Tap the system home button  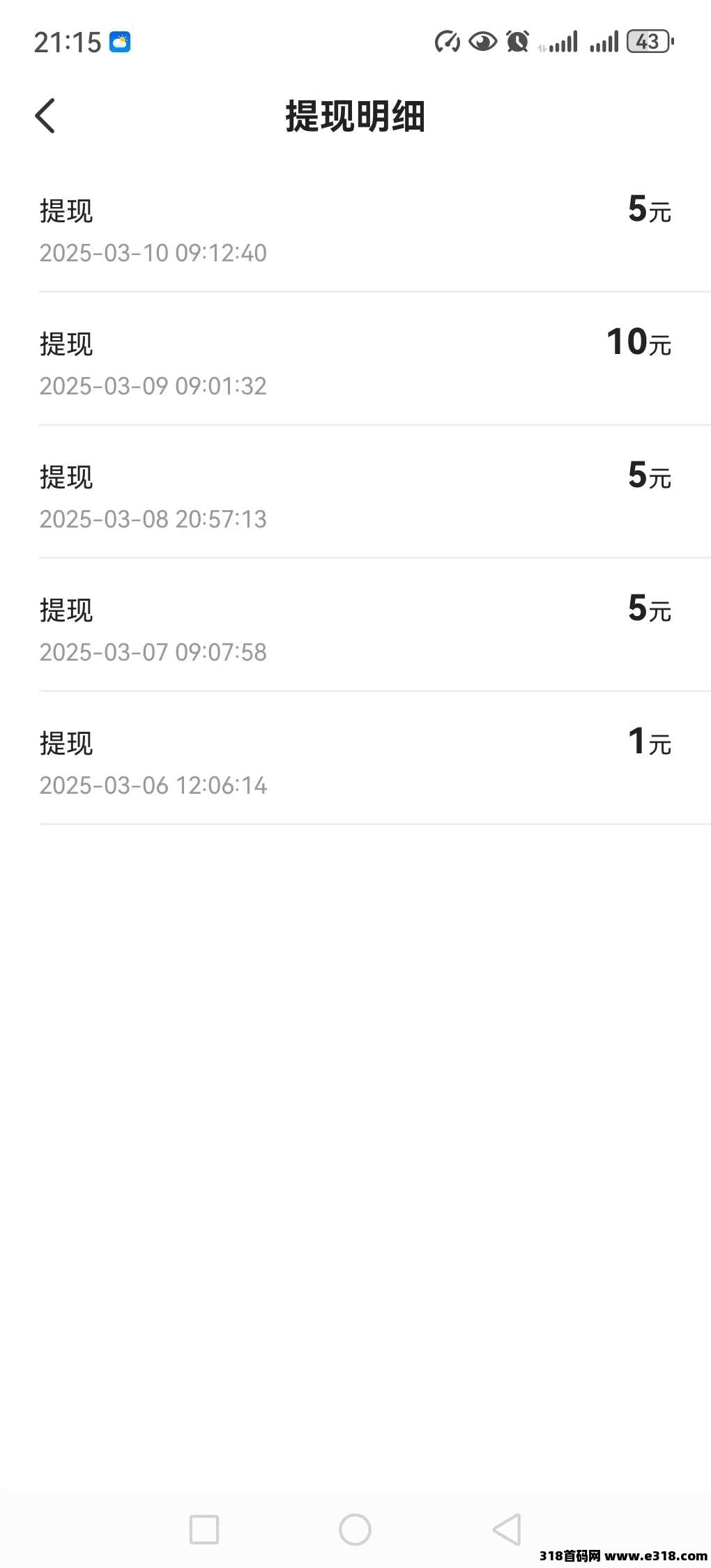point(355,1530)
